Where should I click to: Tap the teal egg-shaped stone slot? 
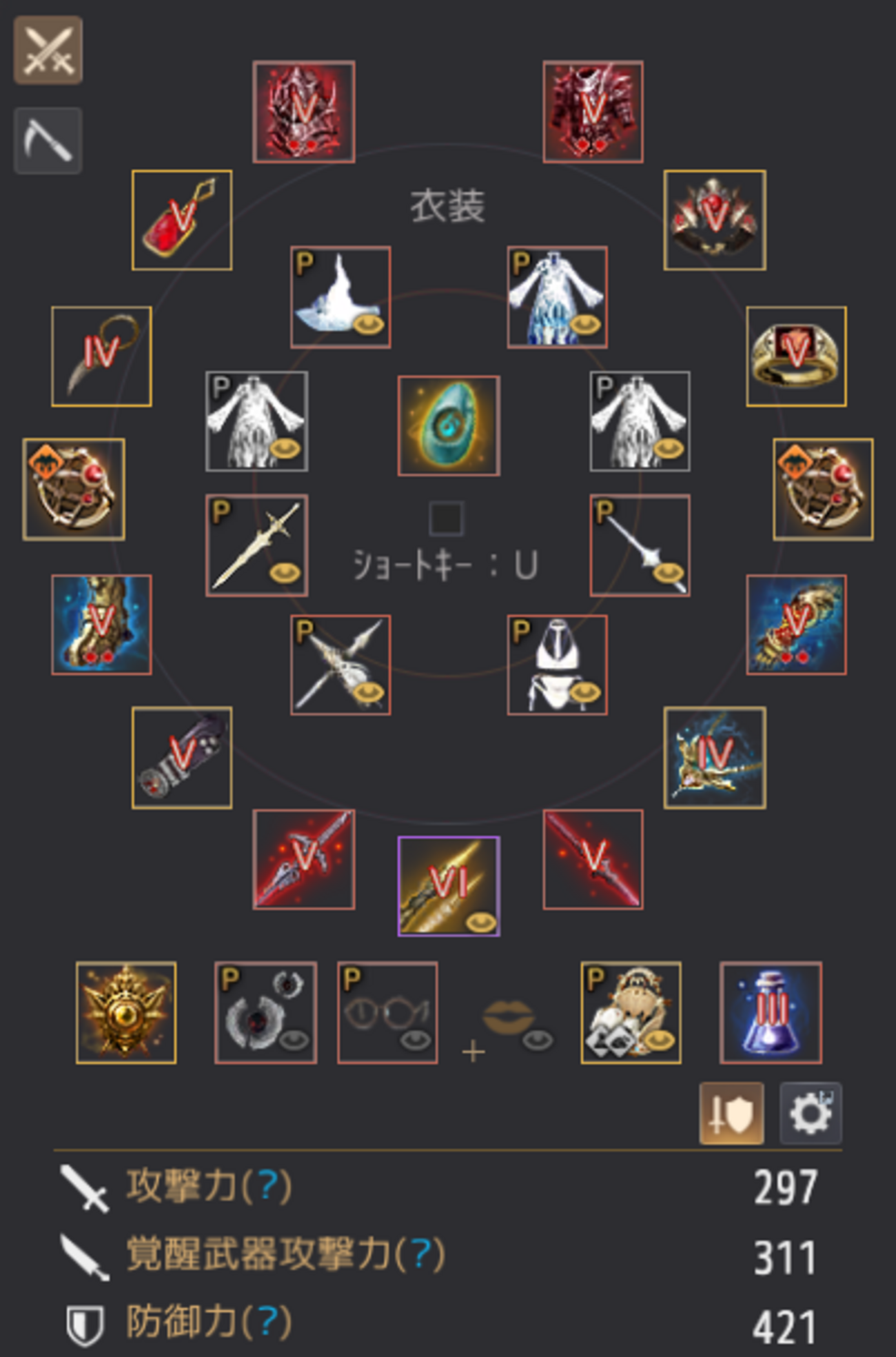tap(449, 425)
